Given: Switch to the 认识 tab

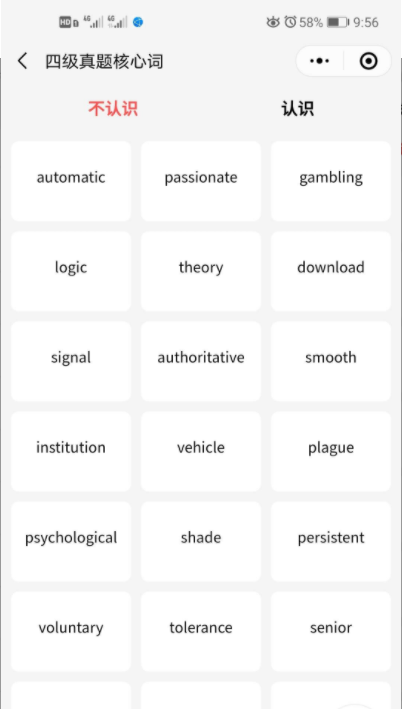Looking at the screenshot, I should 297,109.
